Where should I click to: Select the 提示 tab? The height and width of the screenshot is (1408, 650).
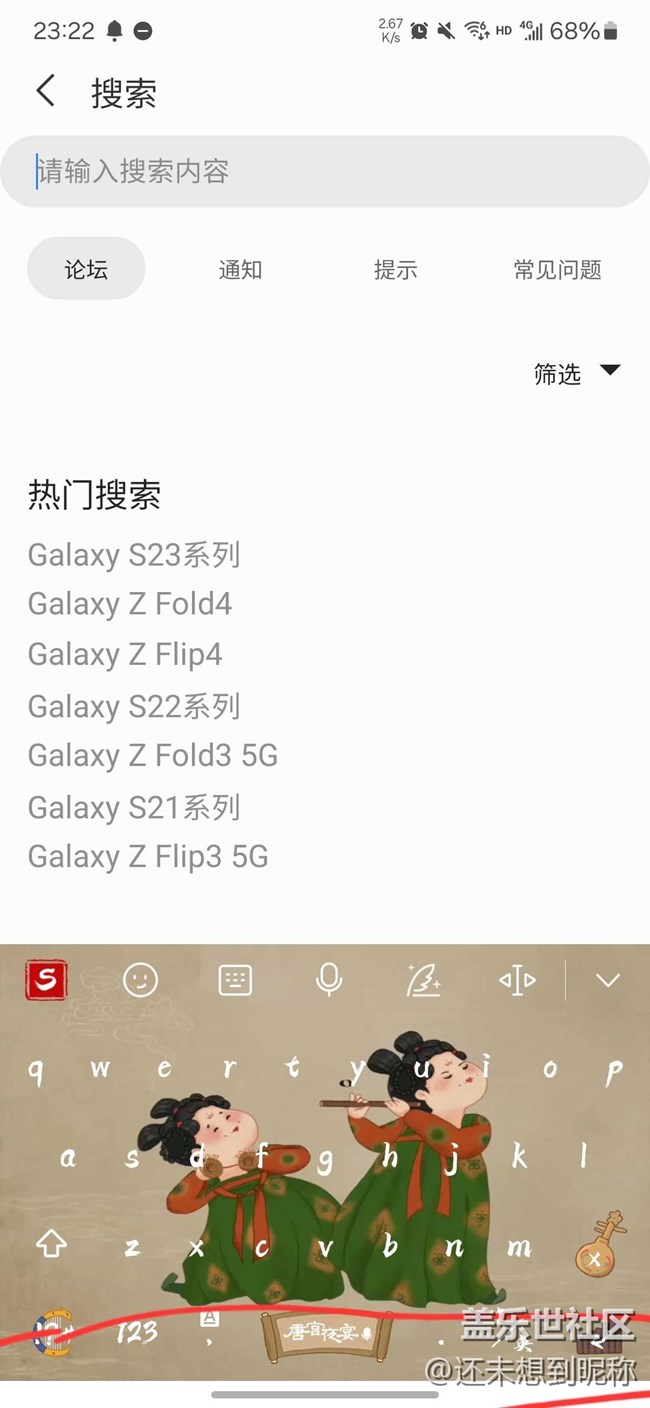395,269
